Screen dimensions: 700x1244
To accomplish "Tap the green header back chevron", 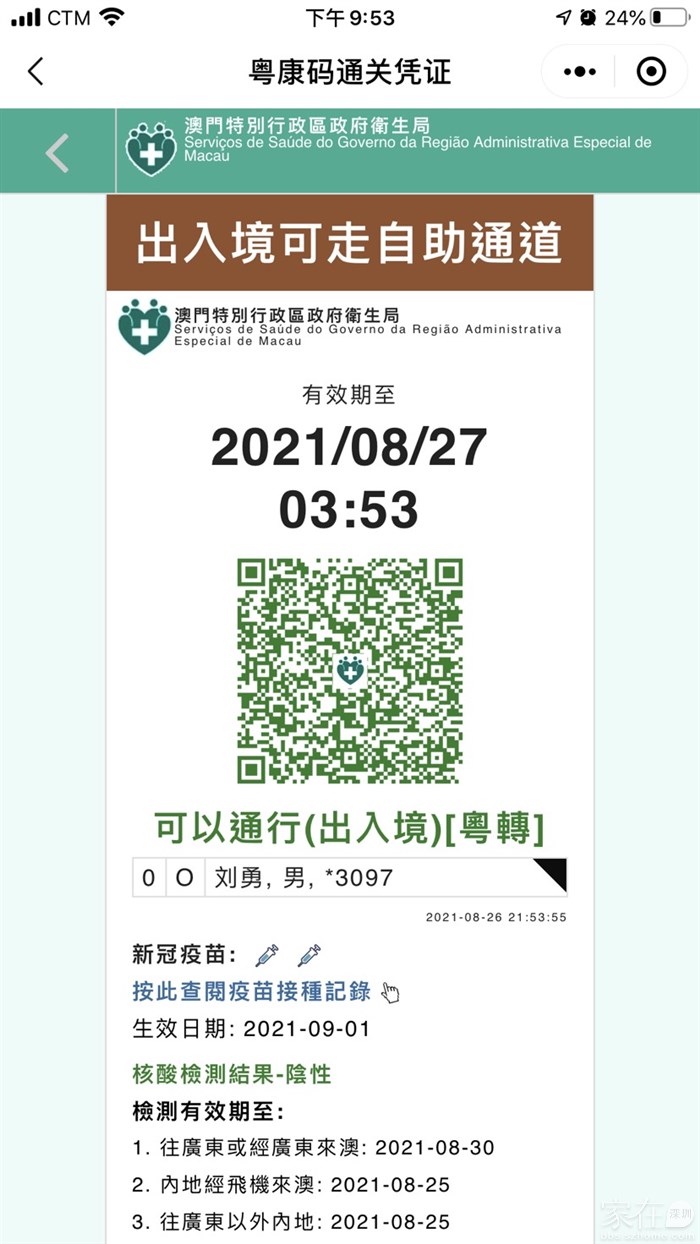I will (x=58, y=152).
